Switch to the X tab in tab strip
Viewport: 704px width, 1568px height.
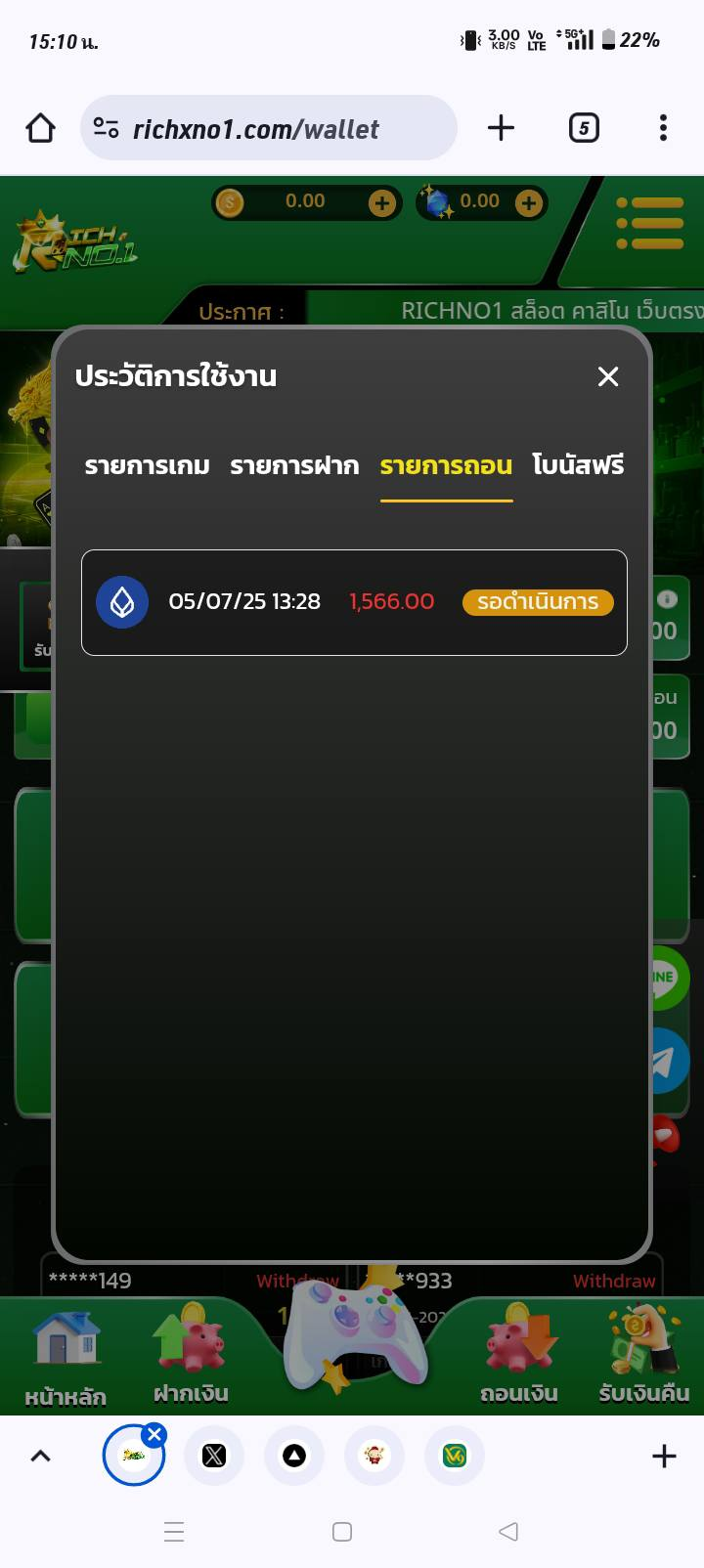point(214,1456)
